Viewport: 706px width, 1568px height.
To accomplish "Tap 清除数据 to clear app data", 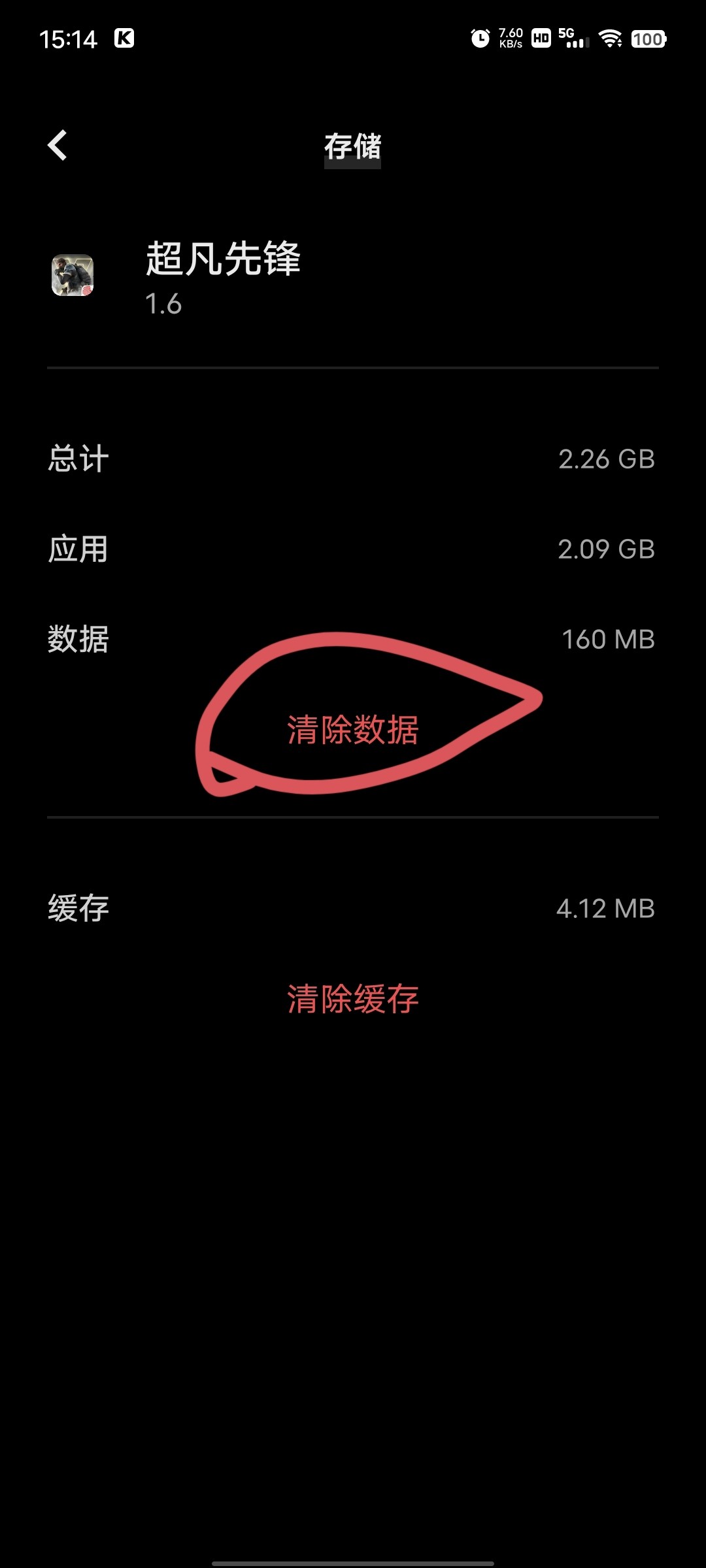I will point(352,730).
